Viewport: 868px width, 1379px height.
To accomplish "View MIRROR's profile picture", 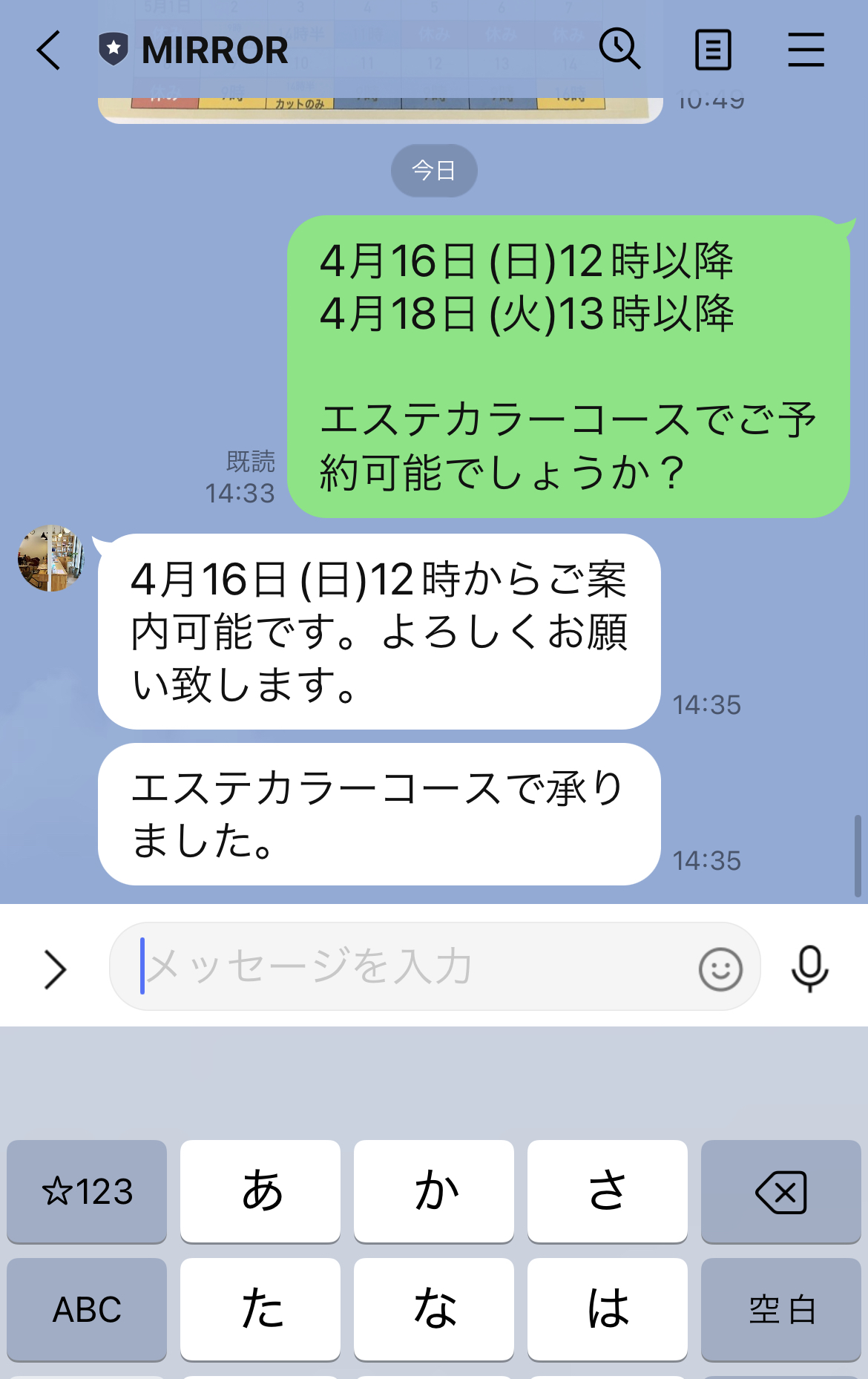I will click(50, 558).
